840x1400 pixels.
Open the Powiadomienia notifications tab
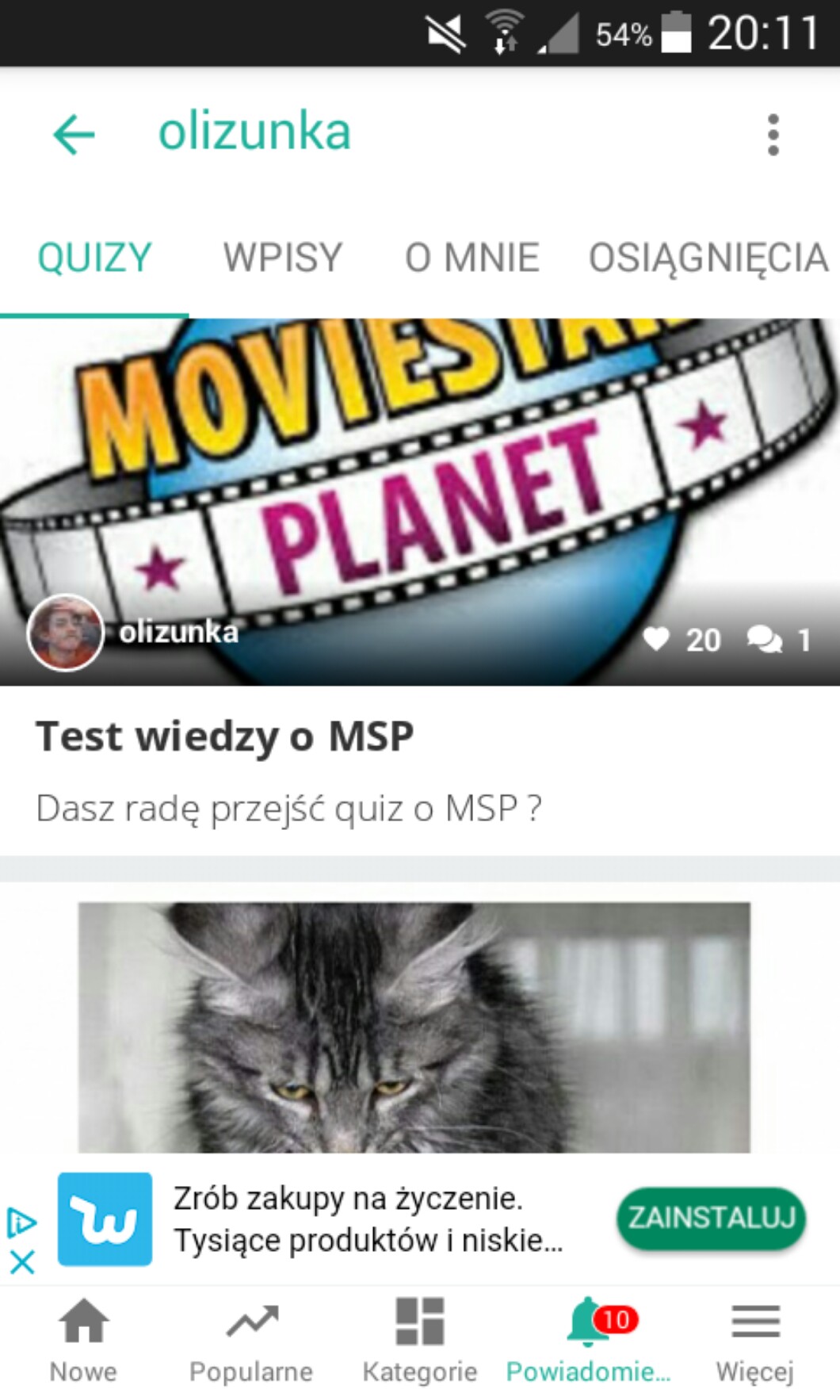pos(588,1341)
